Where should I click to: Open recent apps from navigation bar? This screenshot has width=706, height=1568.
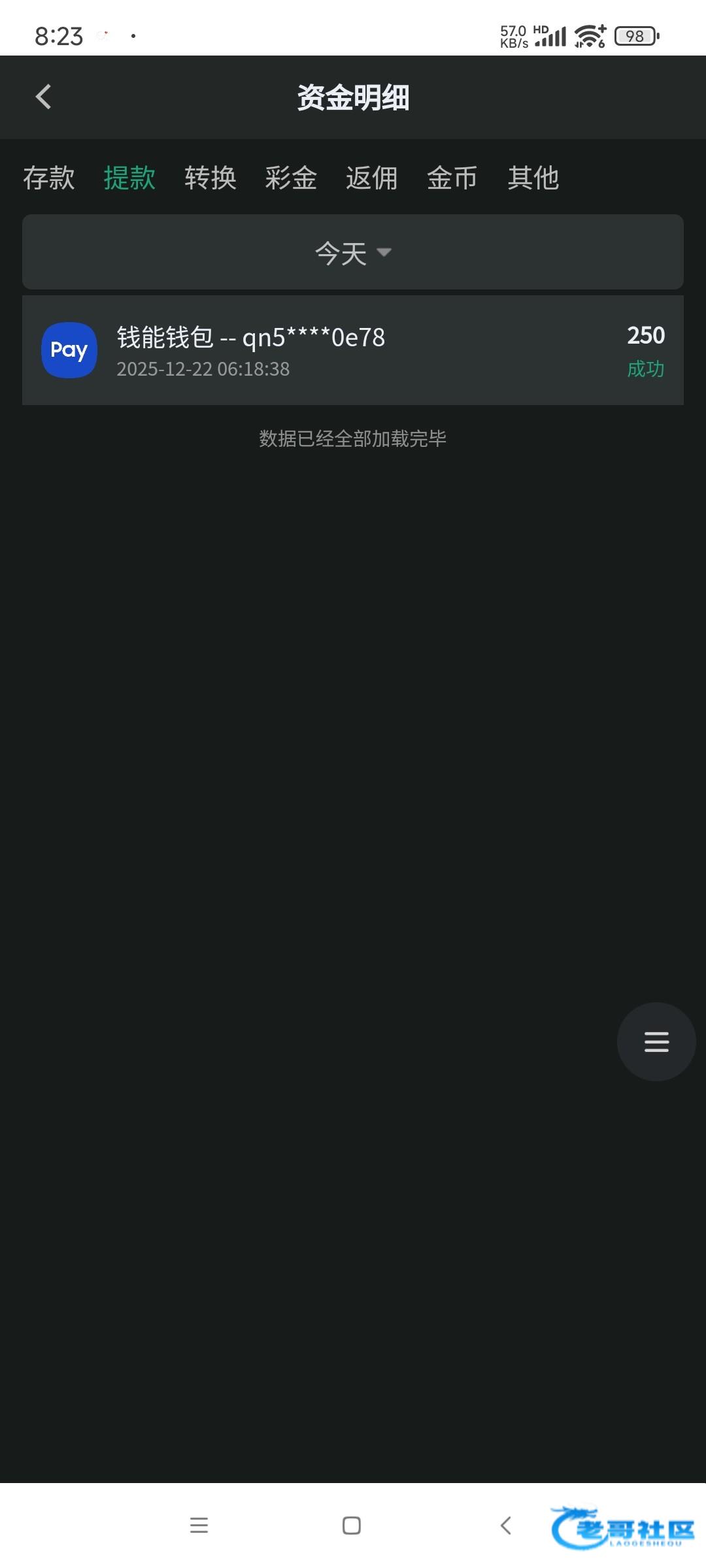(199, 1526)
